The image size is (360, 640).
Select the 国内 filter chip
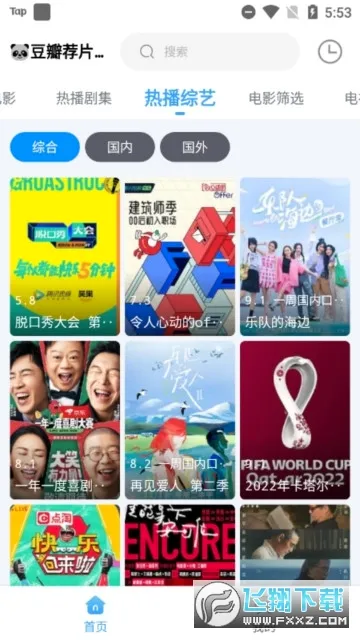(120, 147)
